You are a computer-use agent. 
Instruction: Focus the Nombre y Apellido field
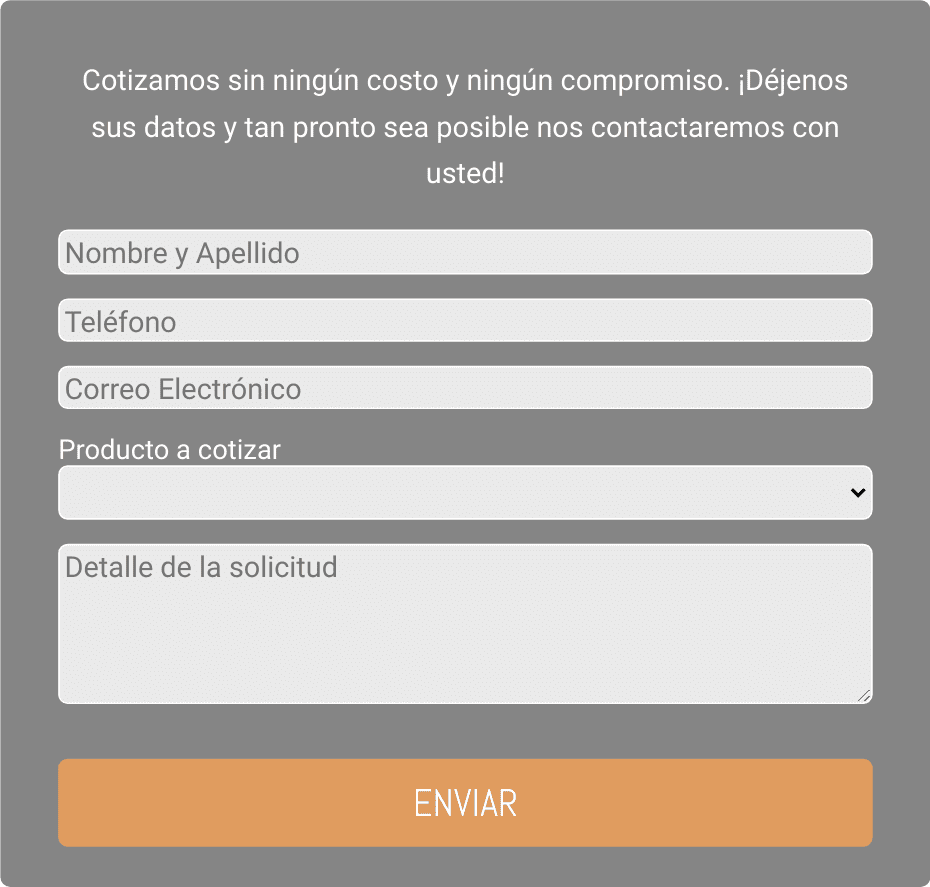465,252
